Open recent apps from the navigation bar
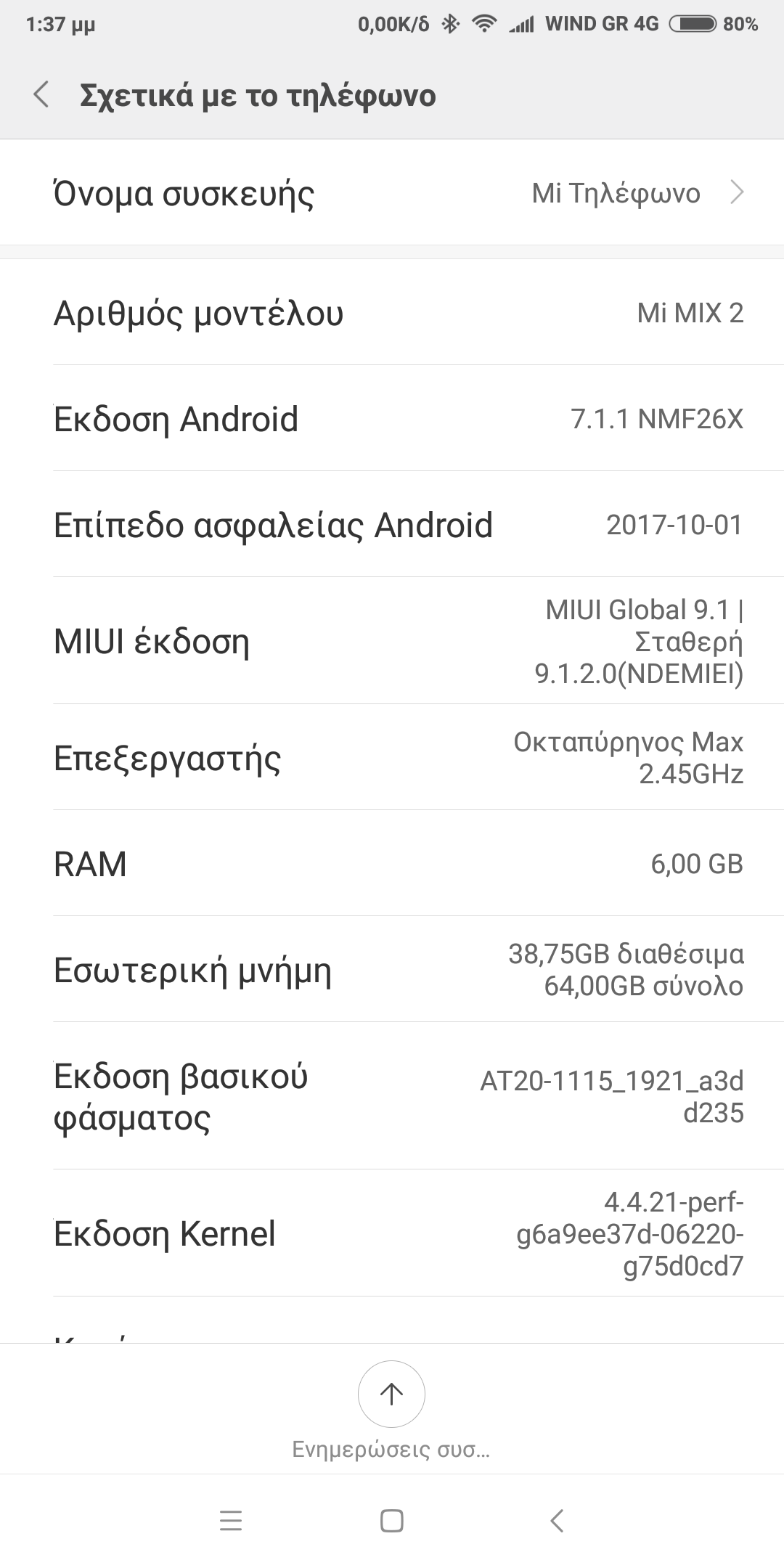784x1568 pixels. [231, 1521]
